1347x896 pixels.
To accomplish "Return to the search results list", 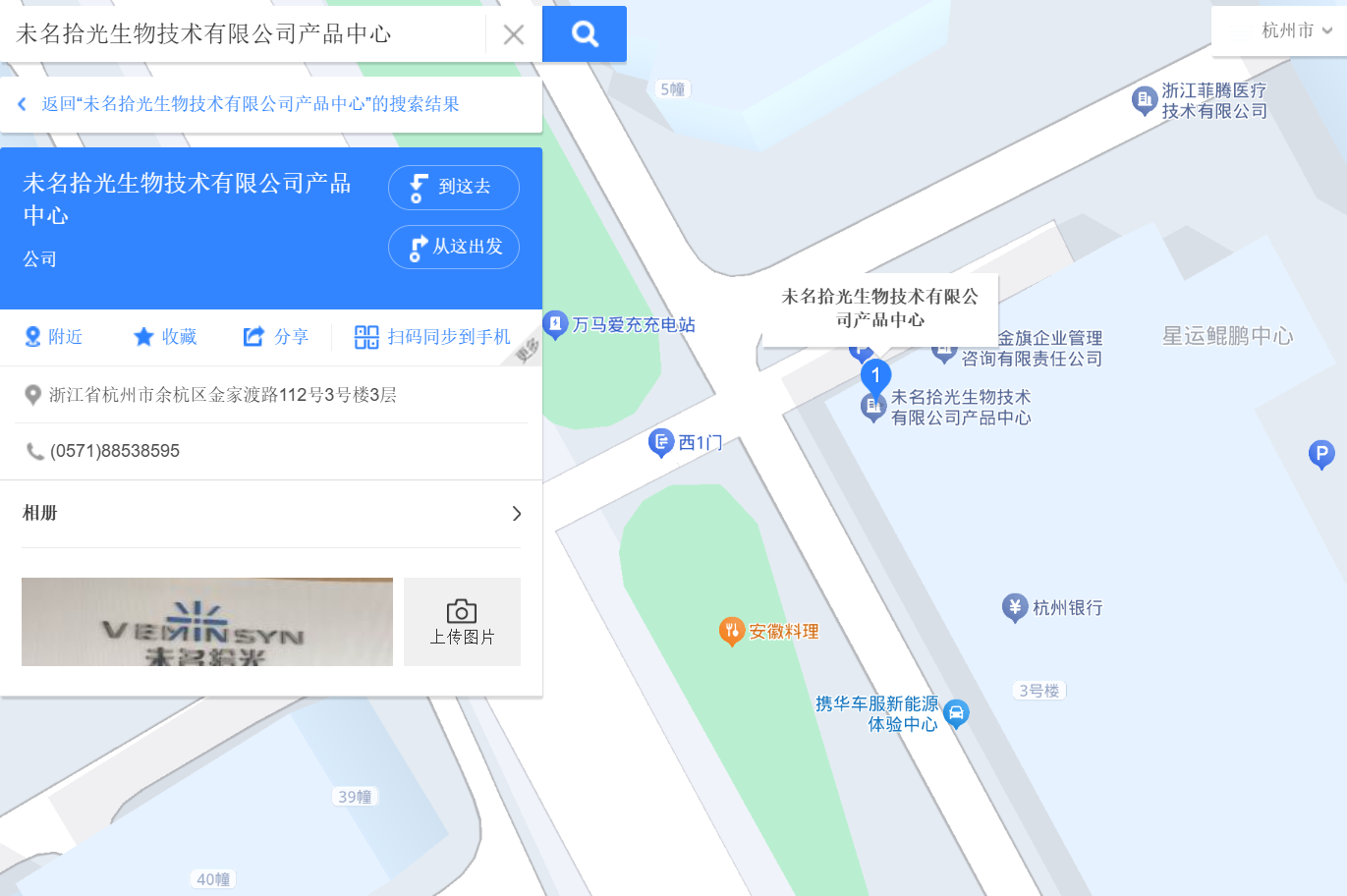I will pyautogui.click(x=240, y=104).
